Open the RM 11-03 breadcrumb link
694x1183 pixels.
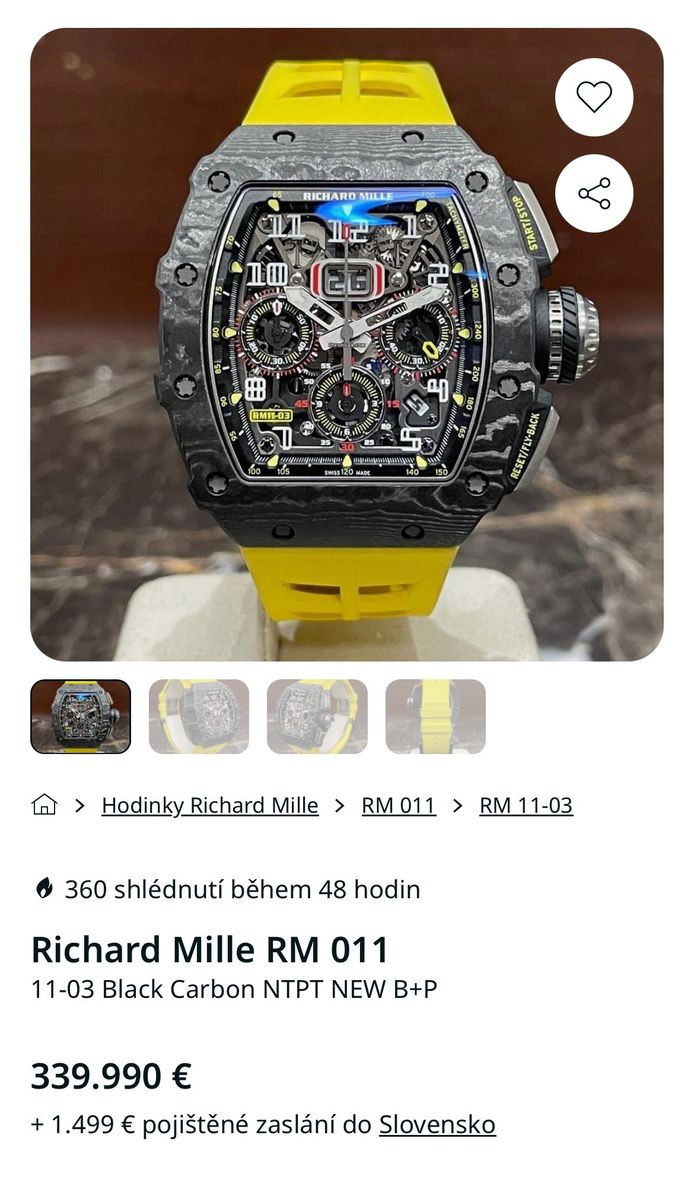coord(526,806)
